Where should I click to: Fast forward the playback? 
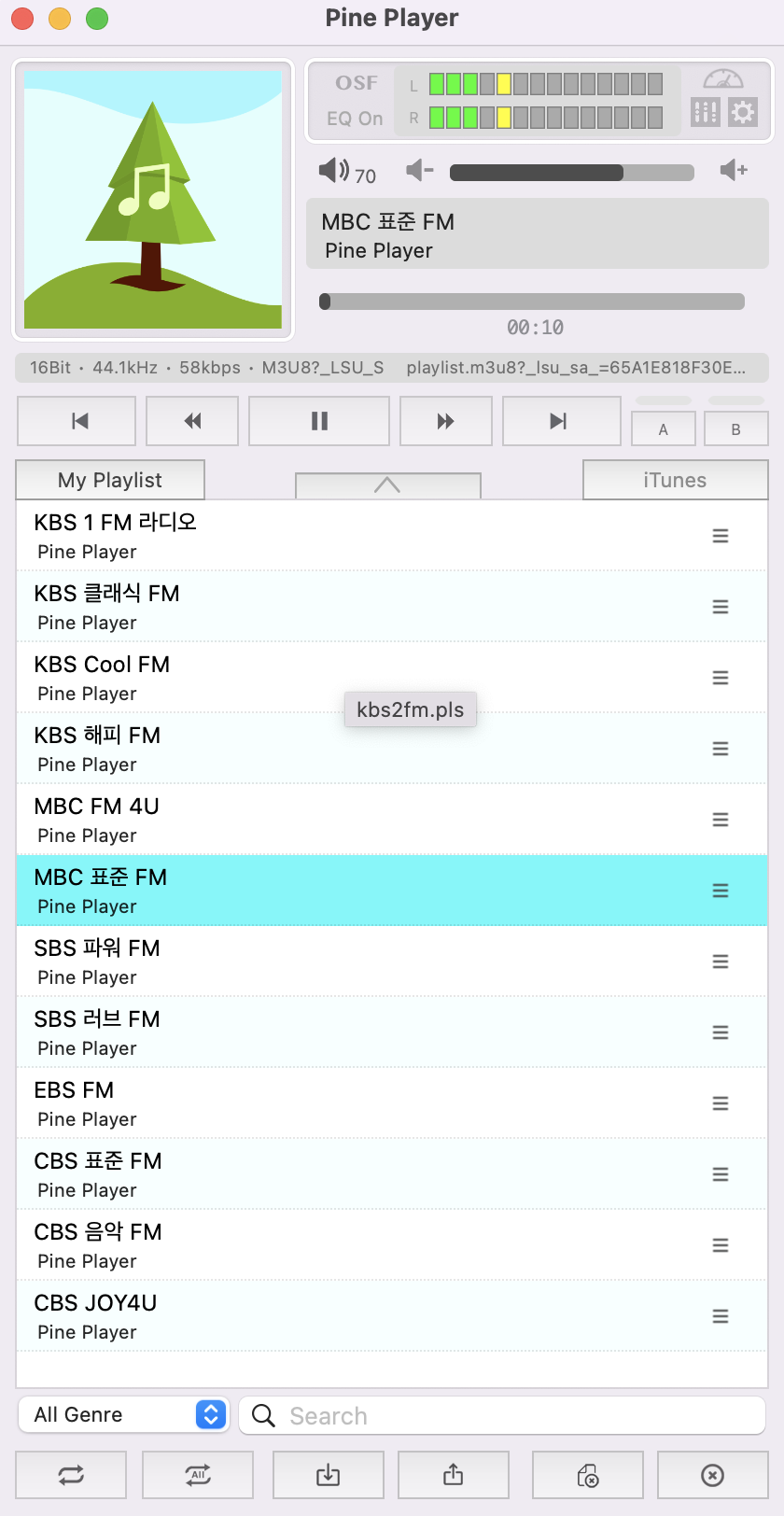[x=445, y=421]
